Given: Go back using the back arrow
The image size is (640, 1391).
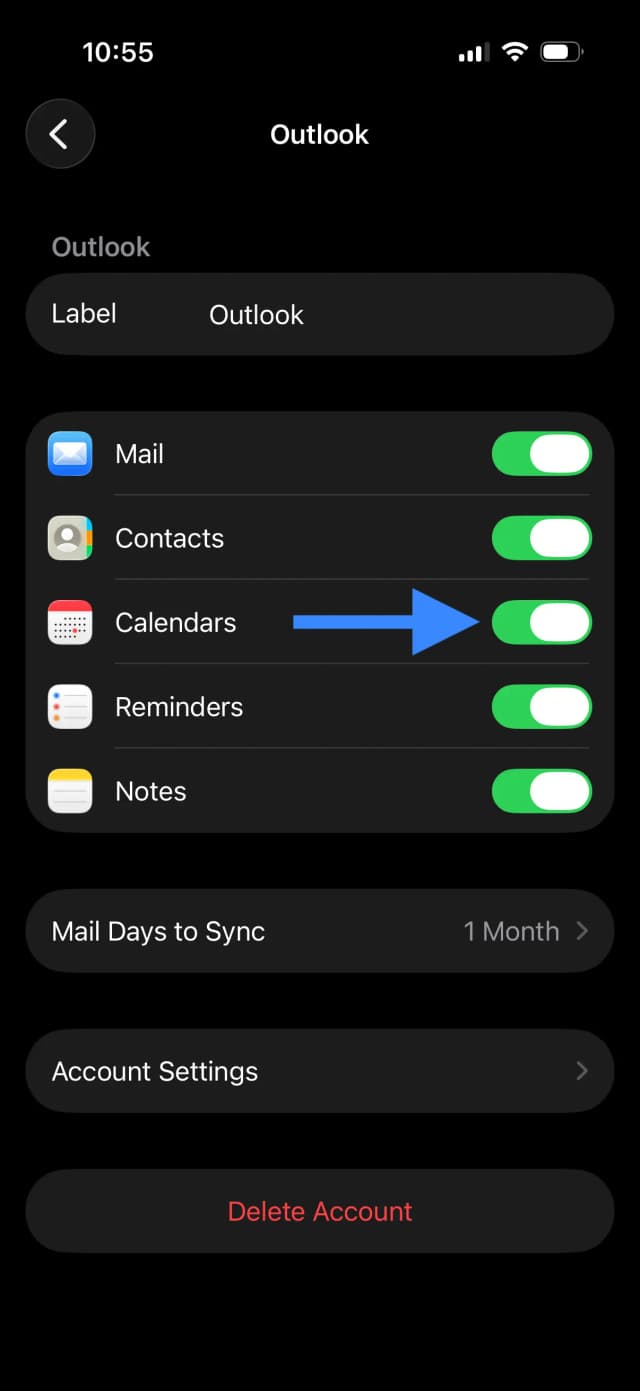Looking at the screenshot, I should tap(60, 134).
